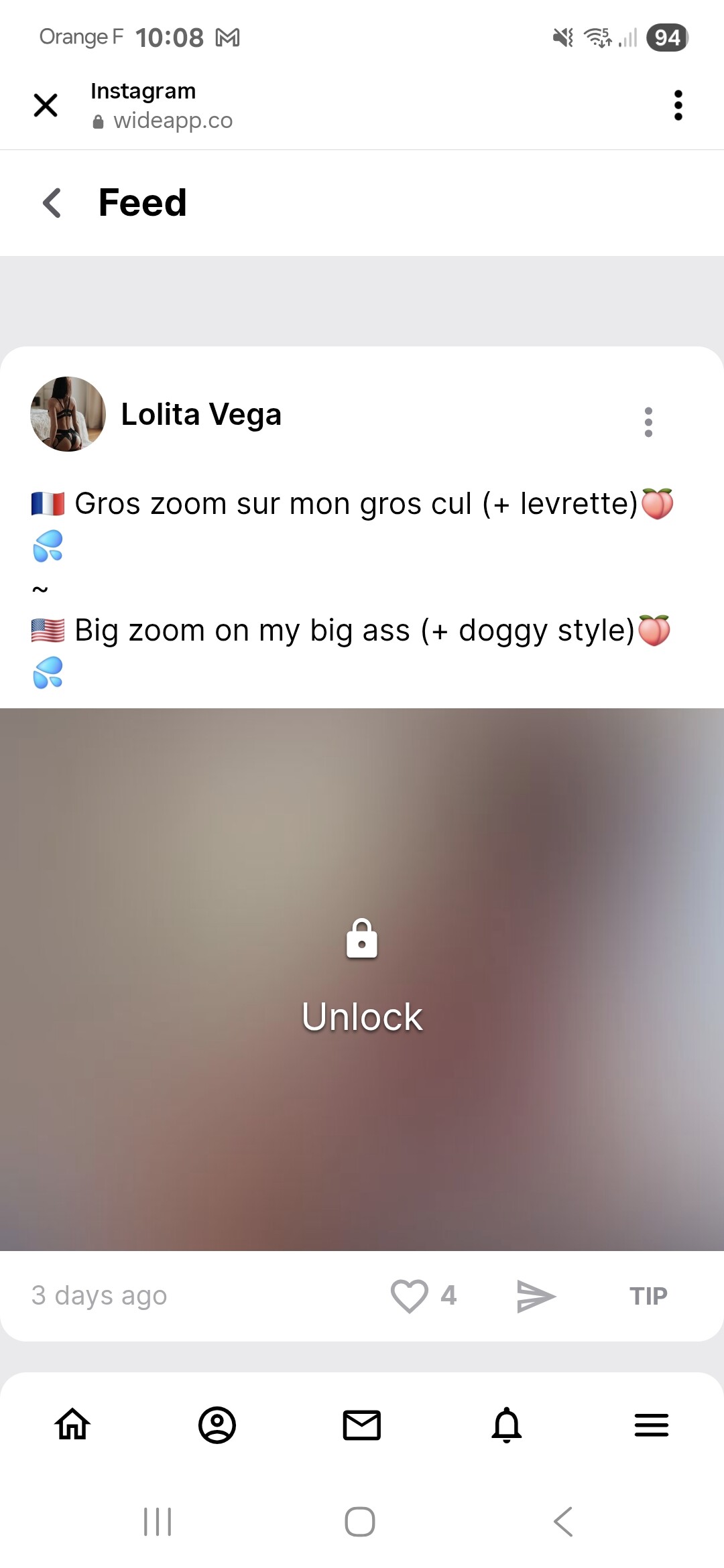Open Lolita Vega's profile picture
This screenshot has height=1568, width=724.
coord(68,414)
